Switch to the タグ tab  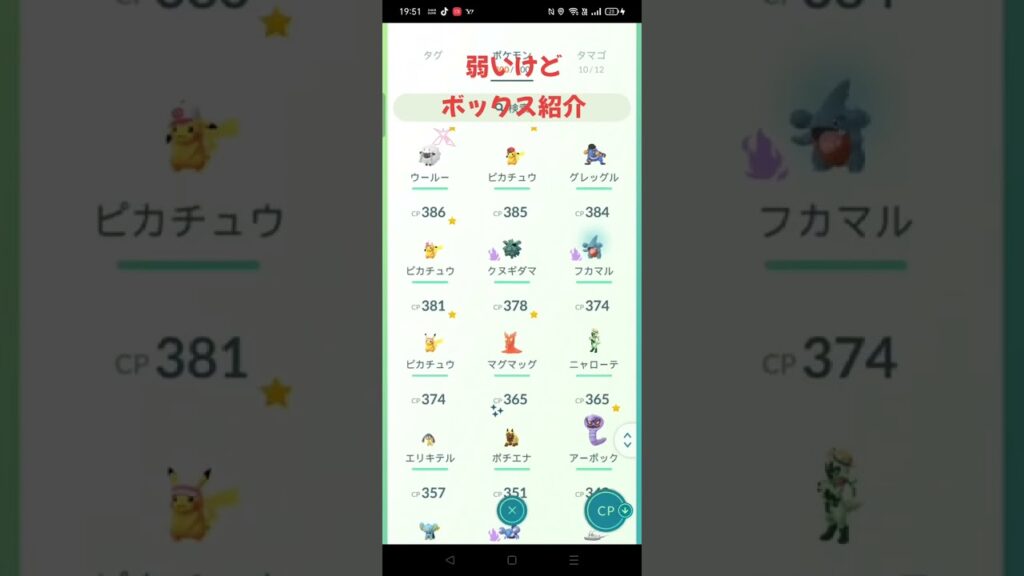click(x=432, y=56)
